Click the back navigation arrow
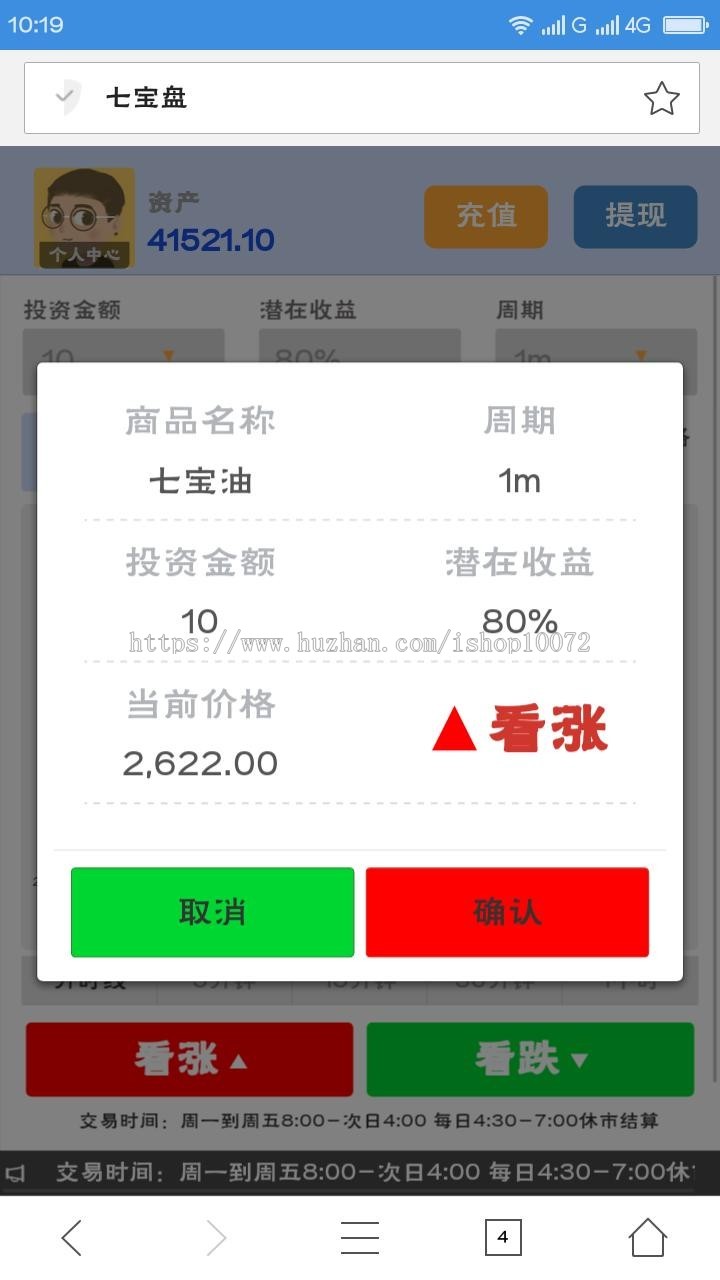This screenshot has width=720, height=1280. click(x=71, y=1237)
